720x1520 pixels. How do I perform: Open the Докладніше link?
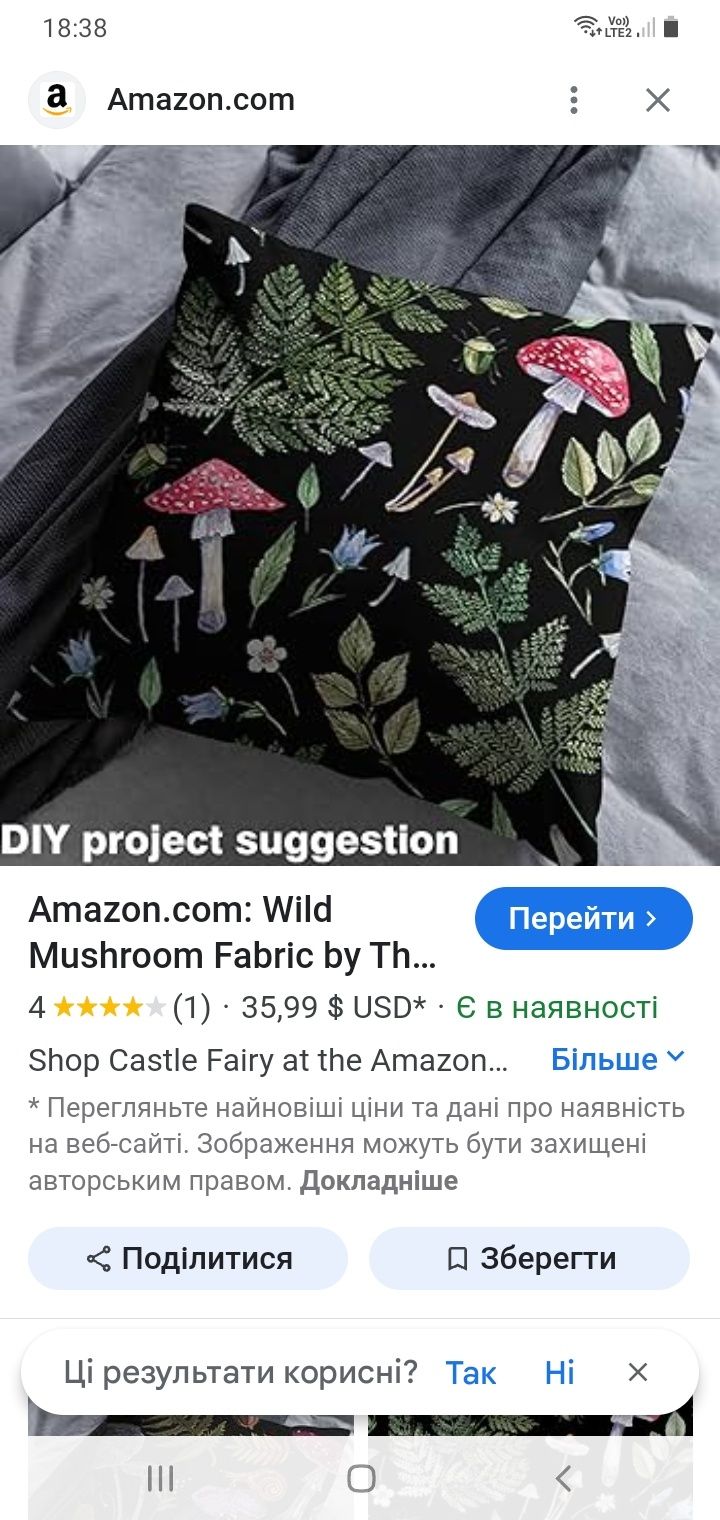379,1181
